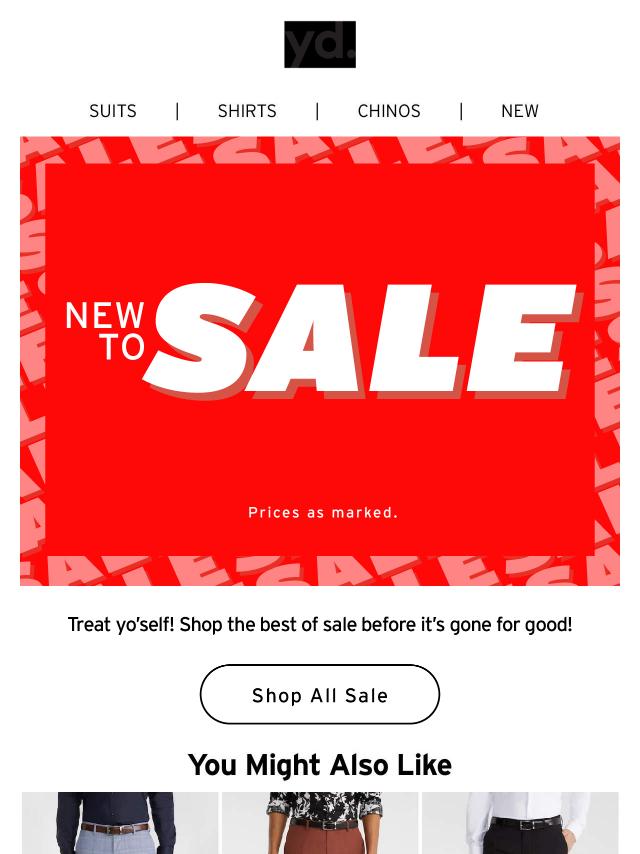This screenshot has height=854, width=640.
Task: Select the white shirt and black trousers product
Action: 520,824
